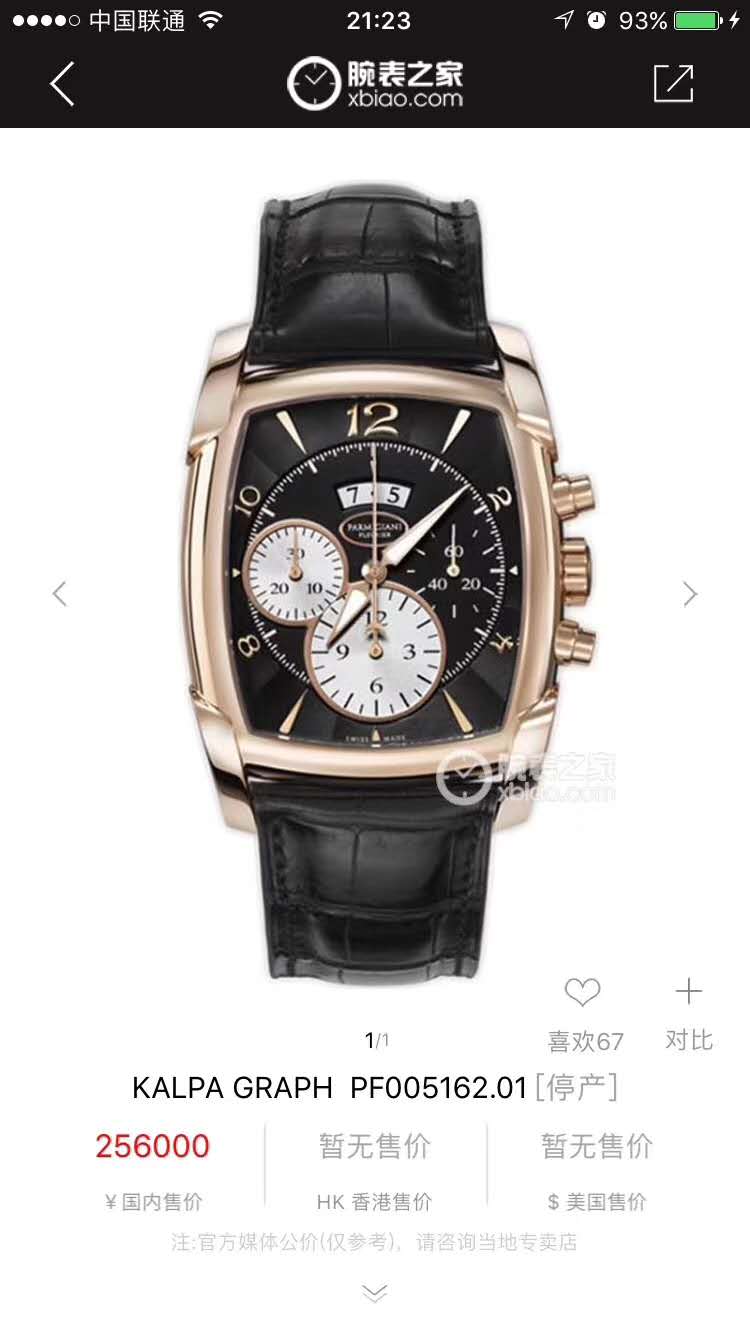
Task: Like this watch with the heart icon
Action: click(582, 993)
